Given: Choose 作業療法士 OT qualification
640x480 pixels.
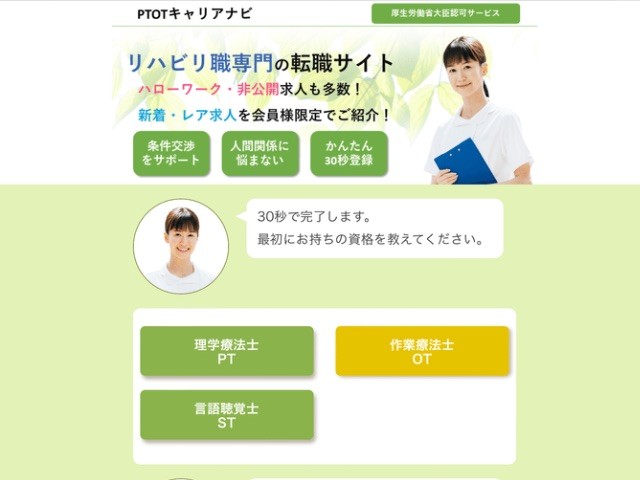Looking at the screenshot, I should point(422,351).
